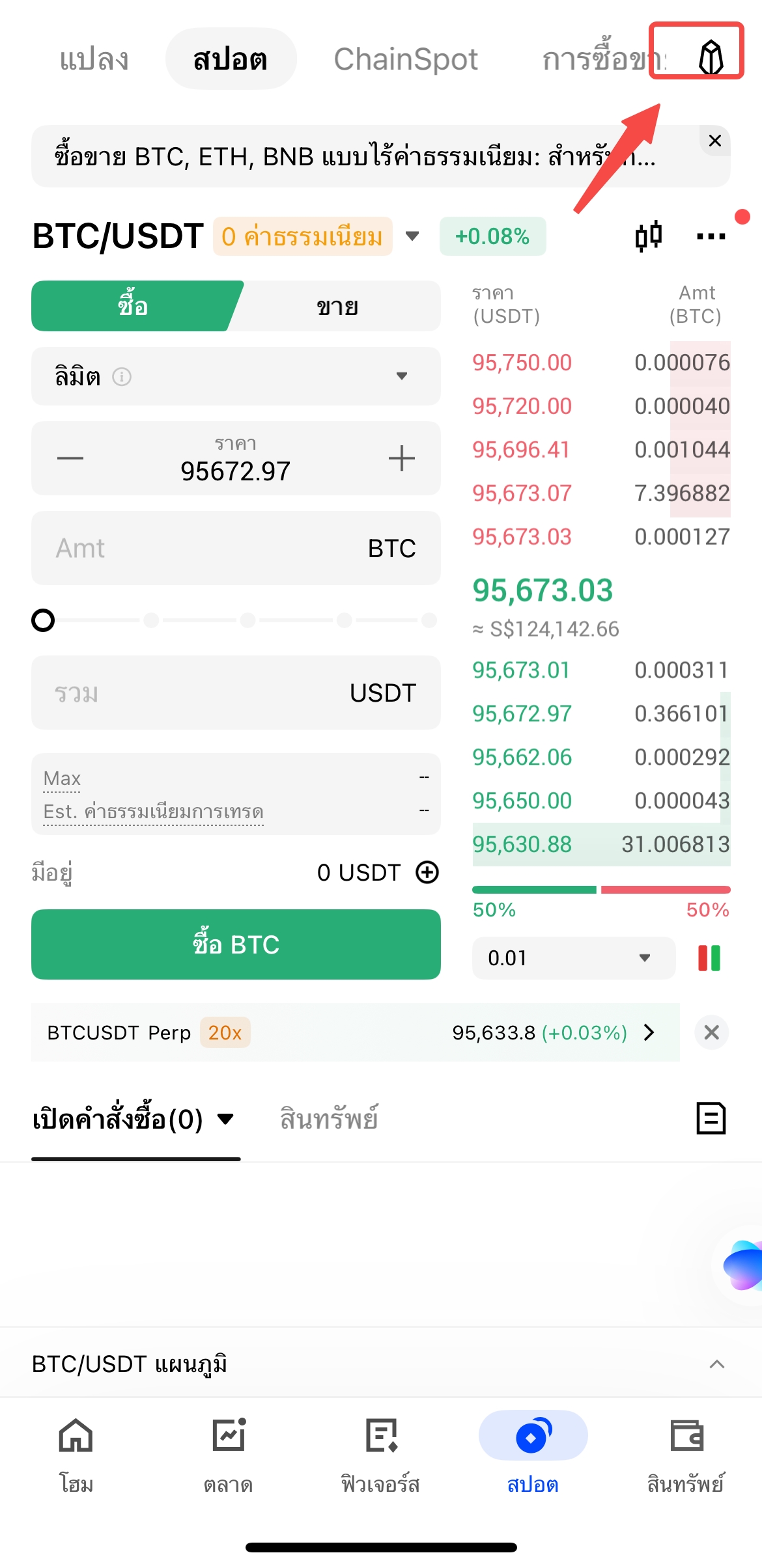The image size is (762, 1568).
Task: Open the 0.01 order book depth dropdown
Action: coord(572,957)
